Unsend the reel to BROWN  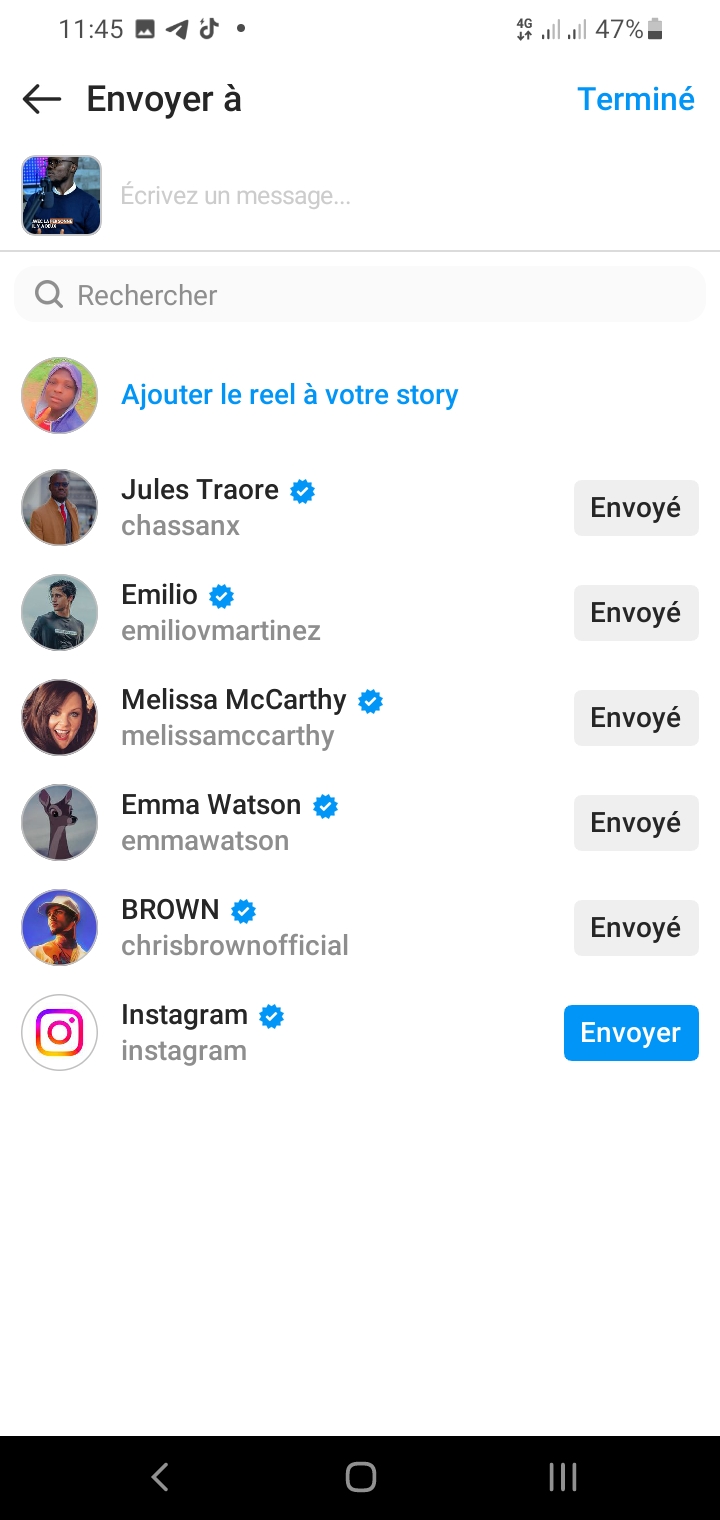click(x=635, y=928)
